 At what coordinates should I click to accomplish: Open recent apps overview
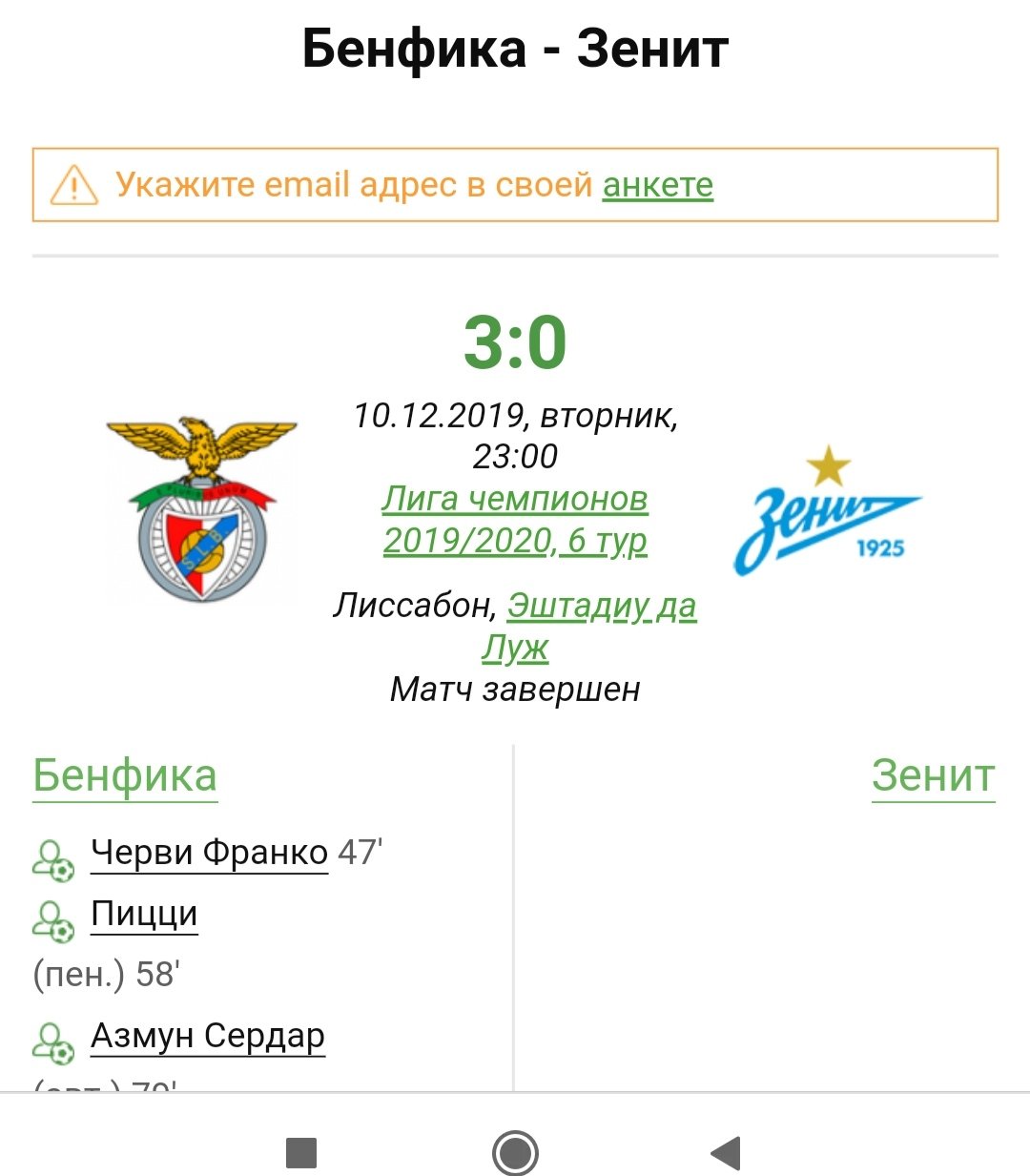[301, 1152]
